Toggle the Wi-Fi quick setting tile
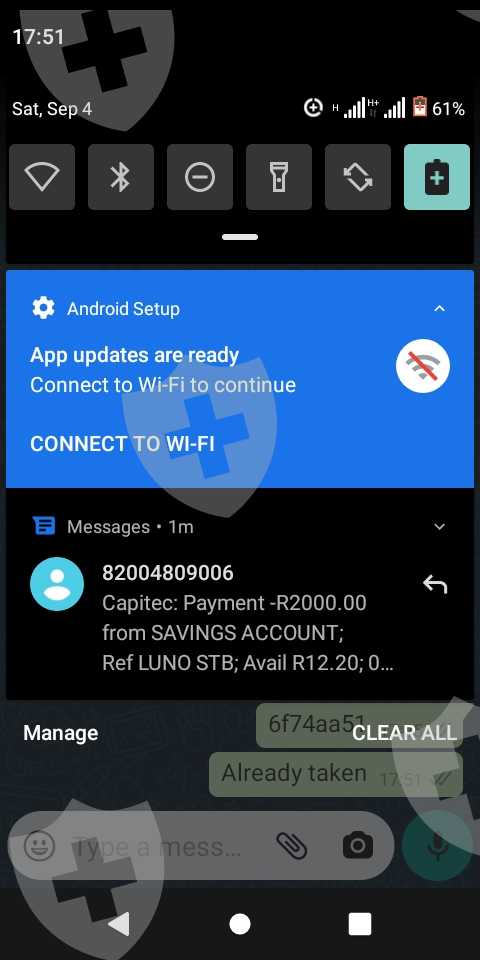480x960 pixels. click(x=42, y=178)
